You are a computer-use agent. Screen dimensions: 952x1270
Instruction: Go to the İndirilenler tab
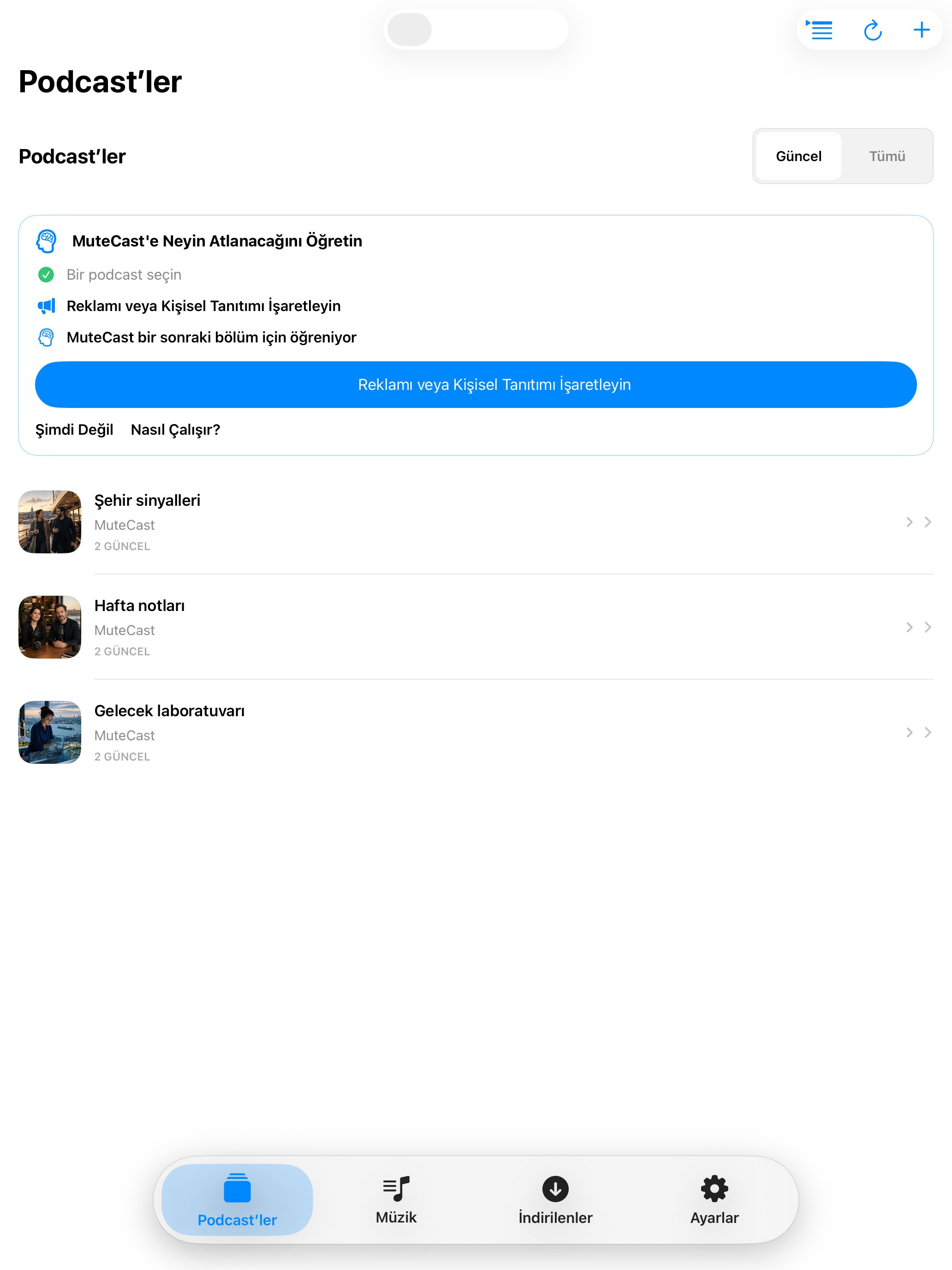[x=555, y=1200]
